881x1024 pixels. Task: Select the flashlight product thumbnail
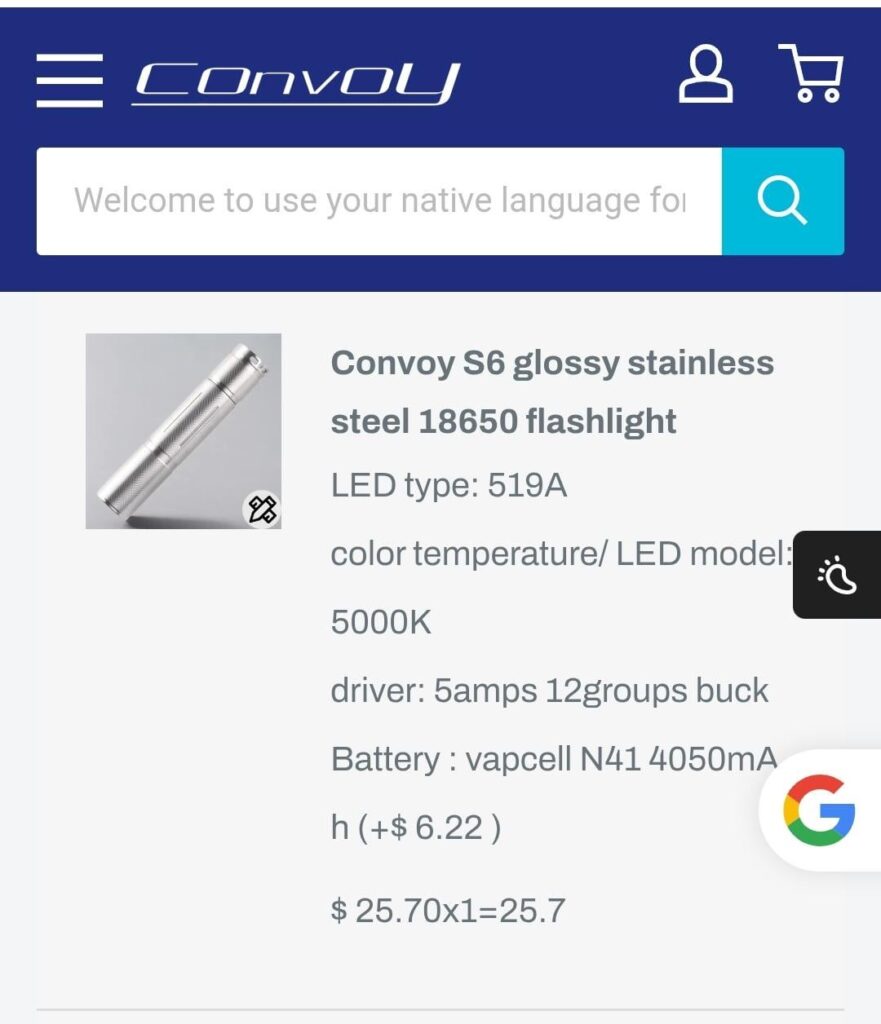click(x=186, y=430)
